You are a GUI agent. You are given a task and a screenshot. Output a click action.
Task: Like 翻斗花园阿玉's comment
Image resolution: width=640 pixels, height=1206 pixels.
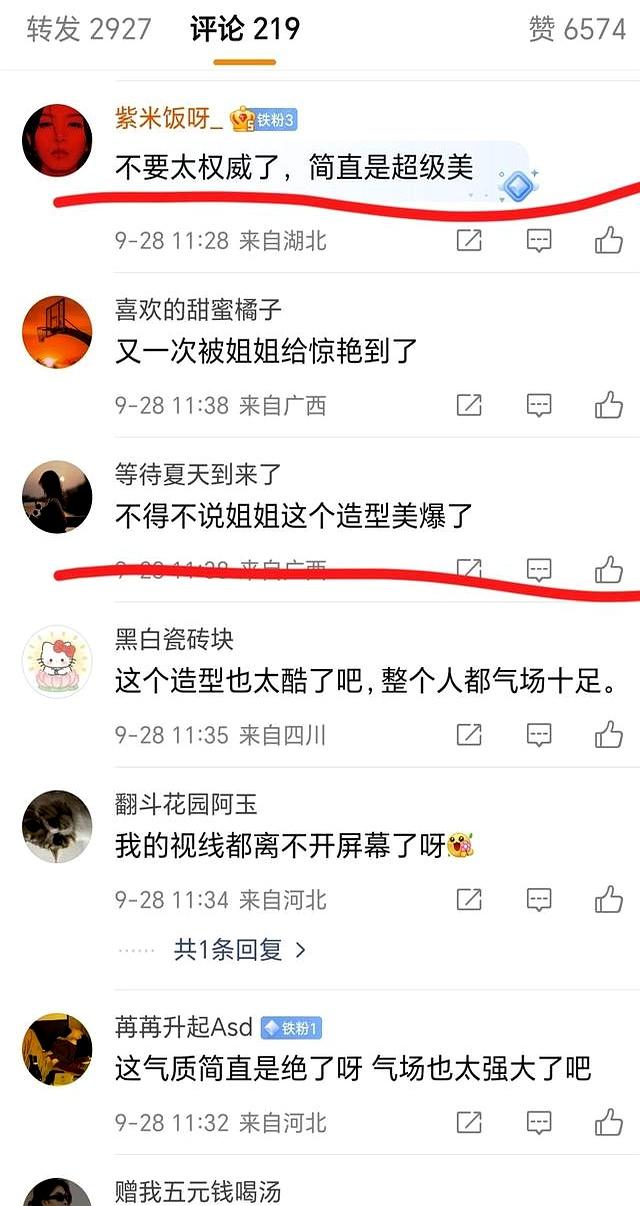[608, 899]
